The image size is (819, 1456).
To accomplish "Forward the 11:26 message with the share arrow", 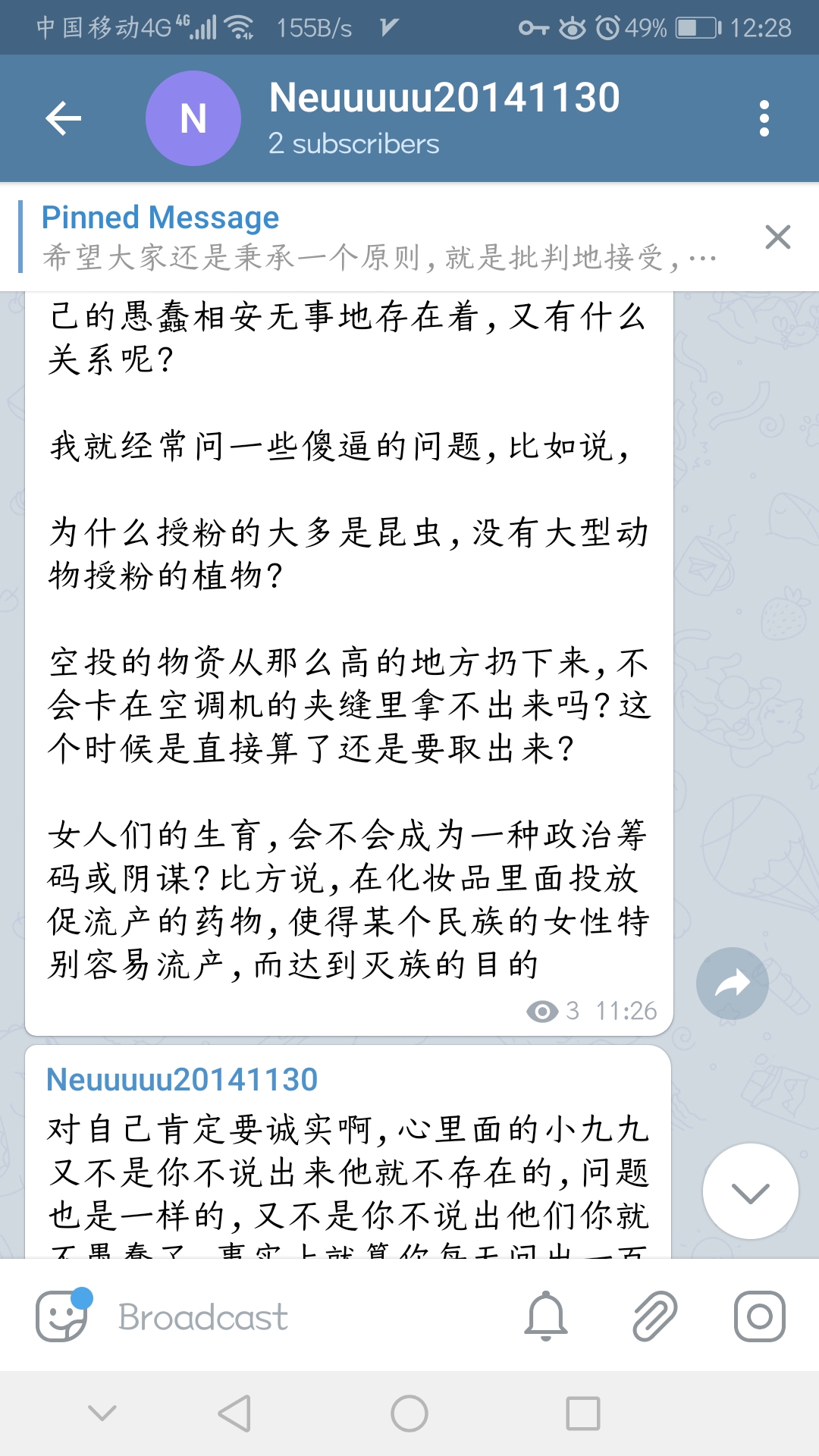I will 732,984.
